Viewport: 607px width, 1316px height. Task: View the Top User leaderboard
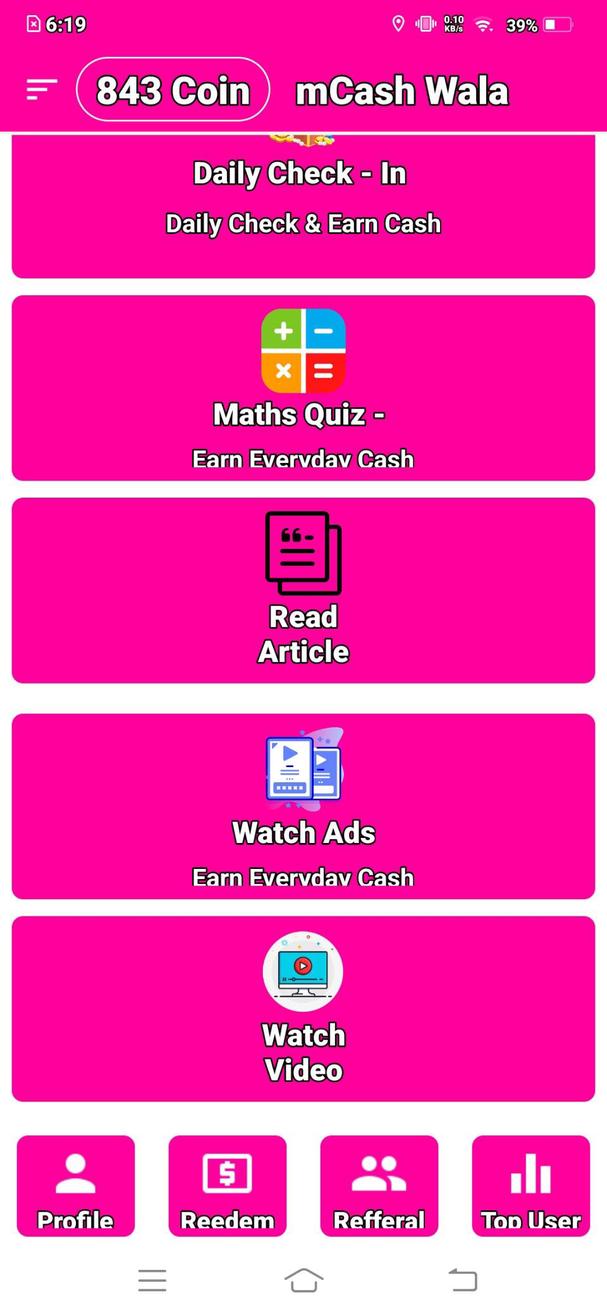click(x=531, y=1186)
